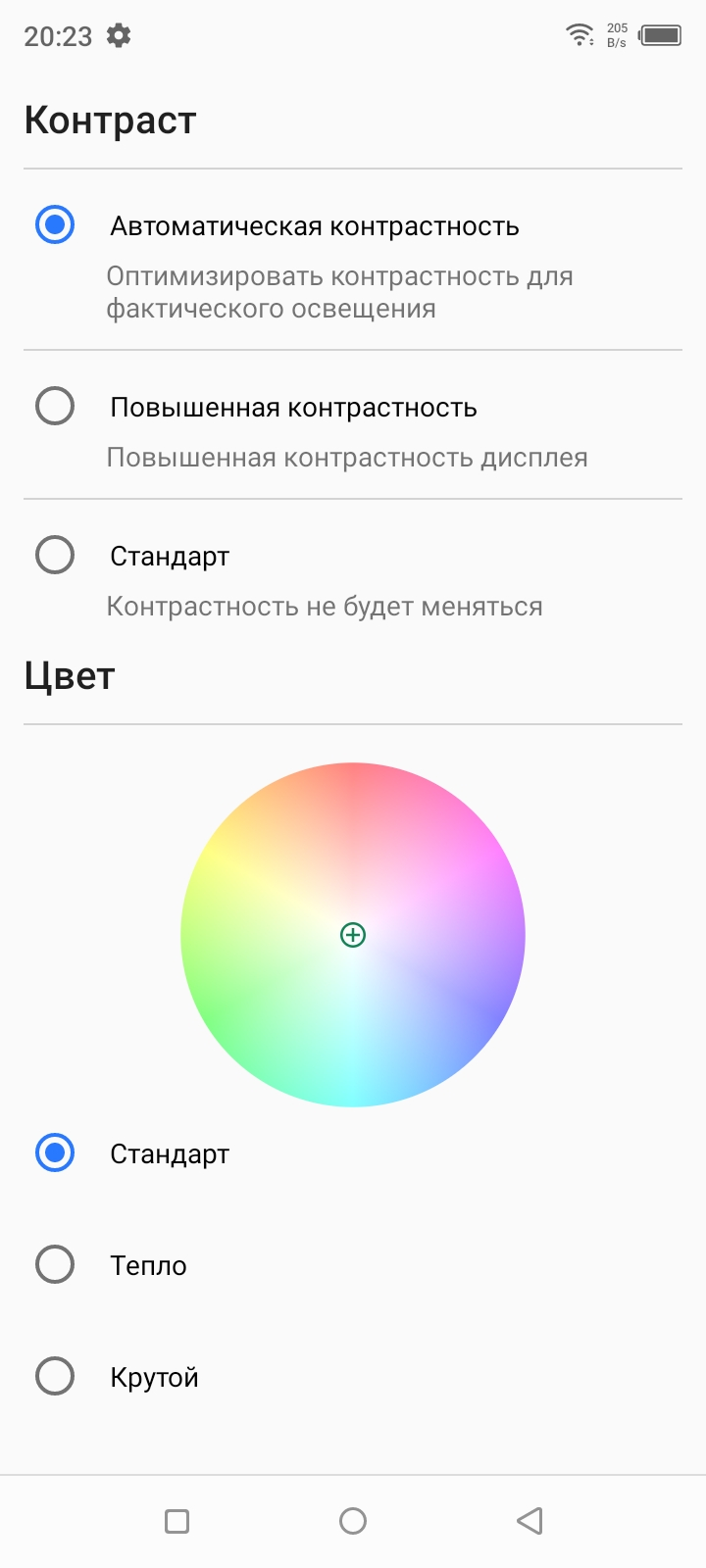This screenshot has height=1568, width=706.
Task: Select Стандарт under Контраст
Action: (55, 556)
